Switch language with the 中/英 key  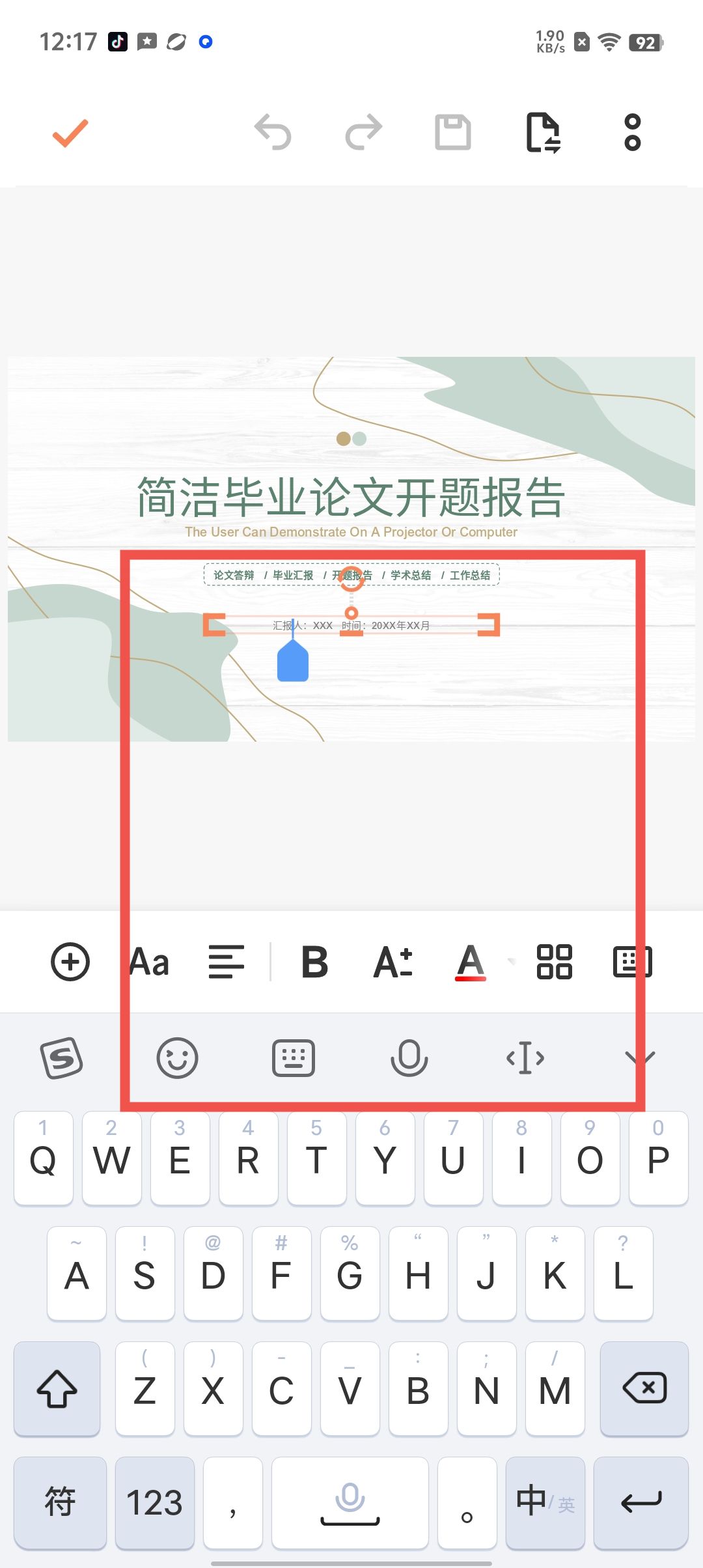pos(545,1503)
